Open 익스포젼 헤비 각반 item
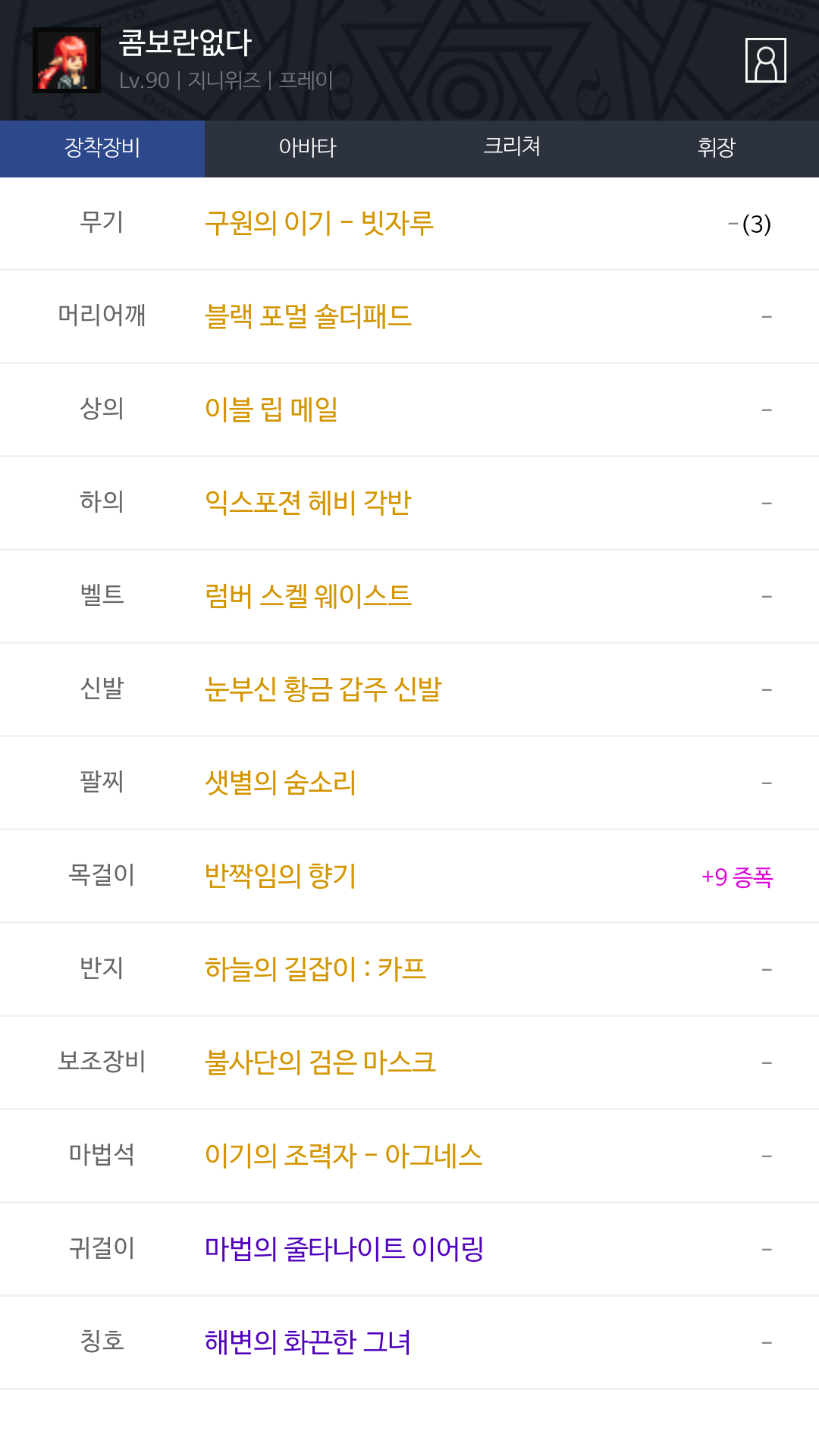This screenshot has height=1456, width=819. point(307,503)
